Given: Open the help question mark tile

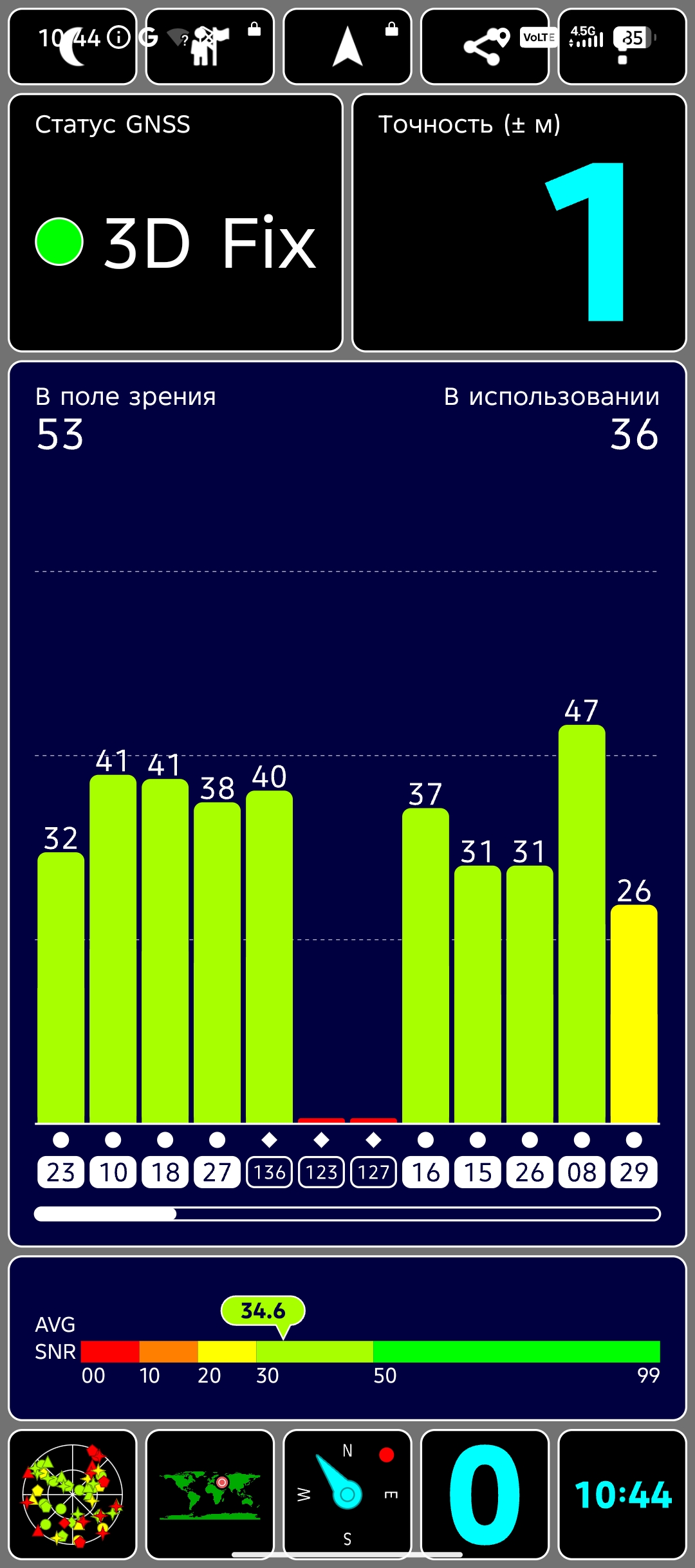Looking at the screenshot, I should click(622, 47).
